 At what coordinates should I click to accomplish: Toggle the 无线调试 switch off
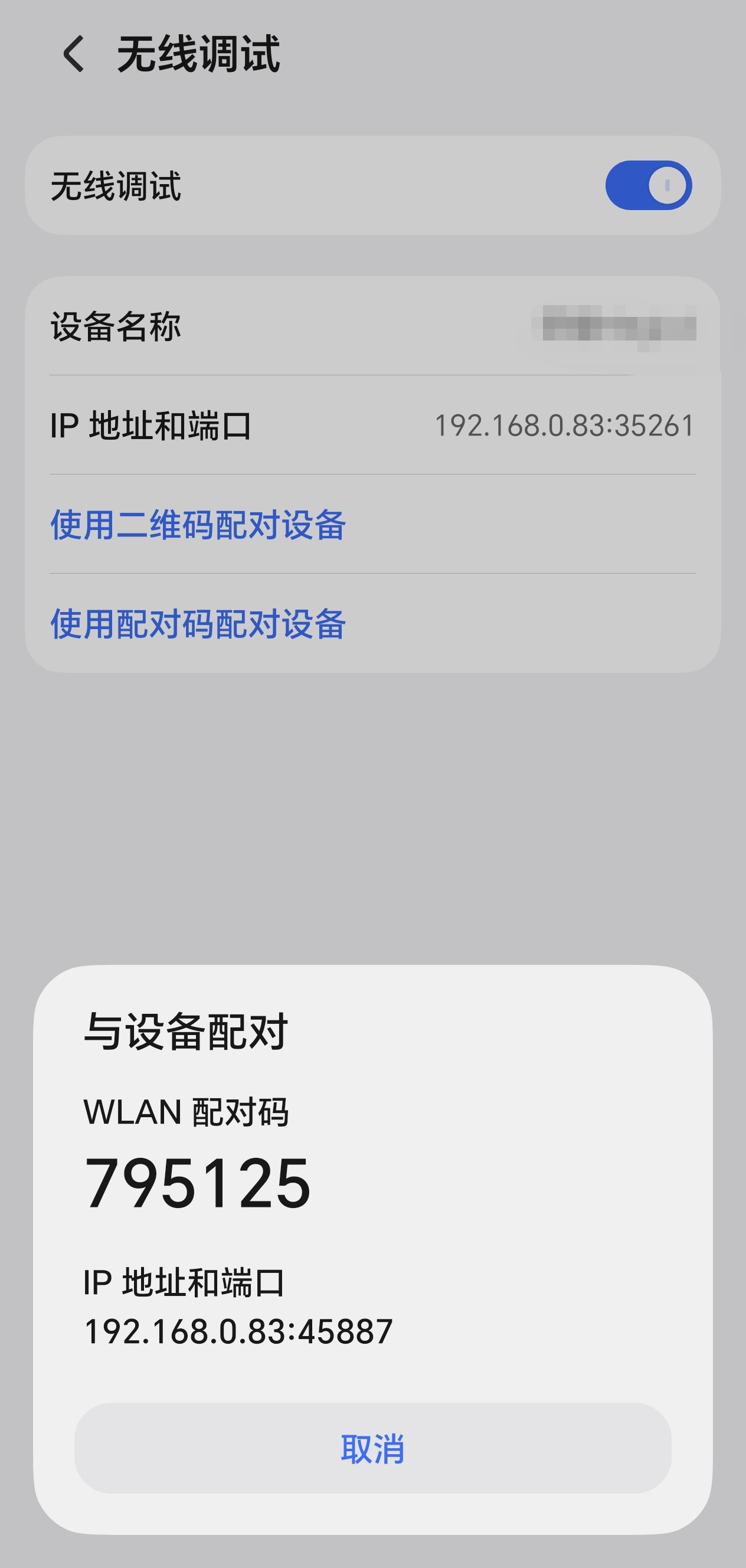(648, 185)
